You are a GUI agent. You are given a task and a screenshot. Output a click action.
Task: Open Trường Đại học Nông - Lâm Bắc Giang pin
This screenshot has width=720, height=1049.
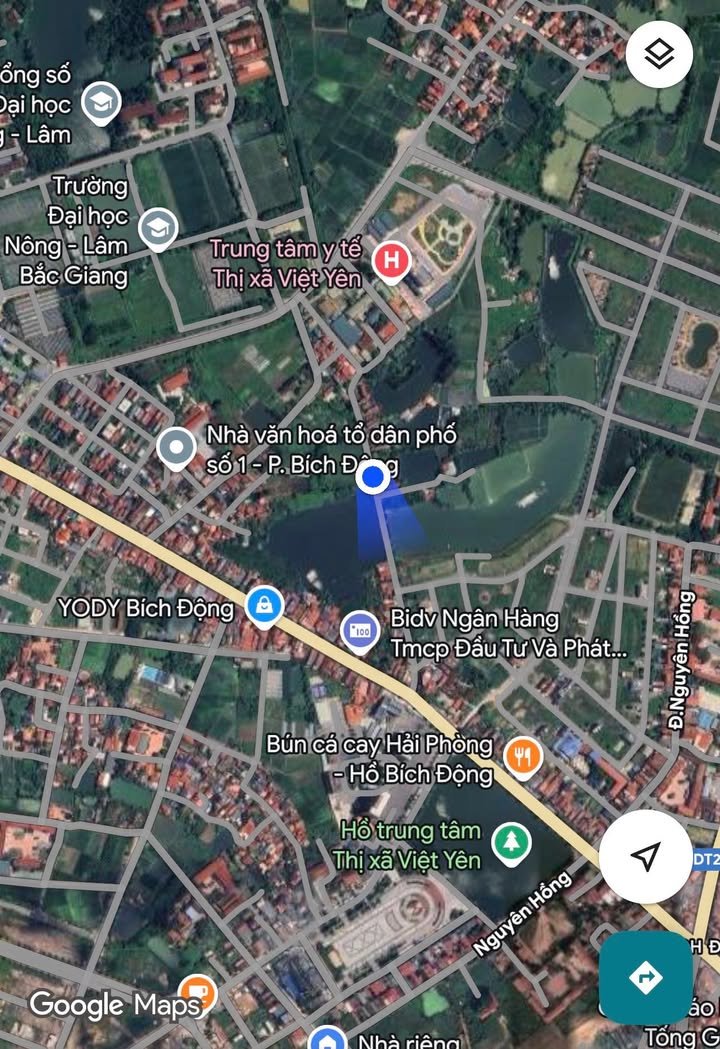pyautogui.click(x=157, y=228)
